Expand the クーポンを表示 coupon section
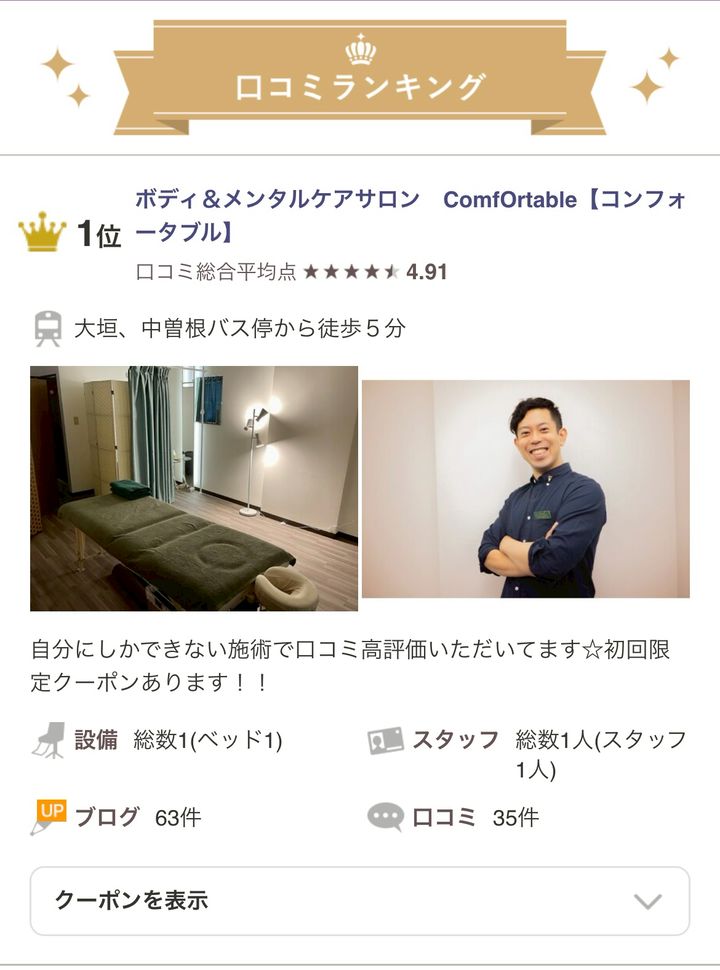 (x=360, y=900)
